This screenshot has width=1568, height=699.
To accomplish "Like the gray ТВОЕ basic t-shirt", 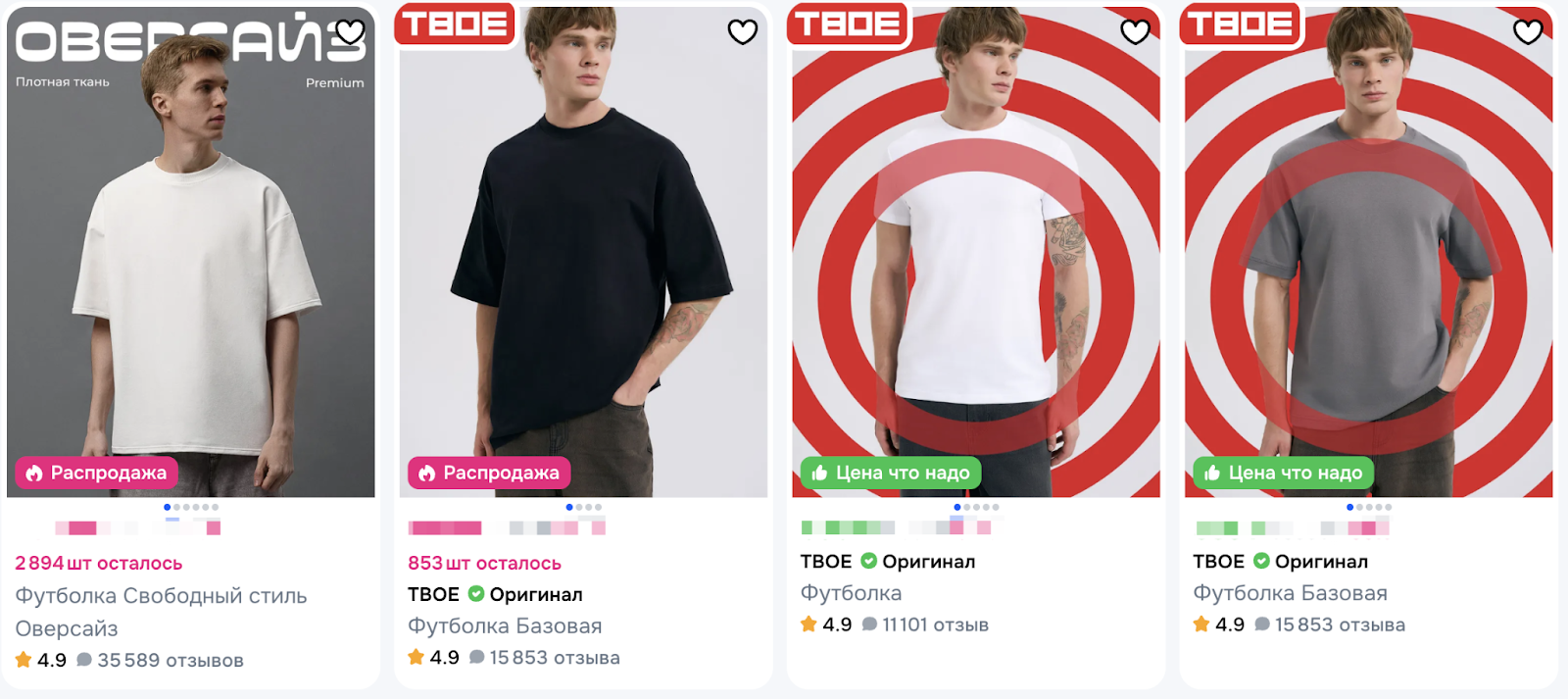I will (x=1528, y=32).
